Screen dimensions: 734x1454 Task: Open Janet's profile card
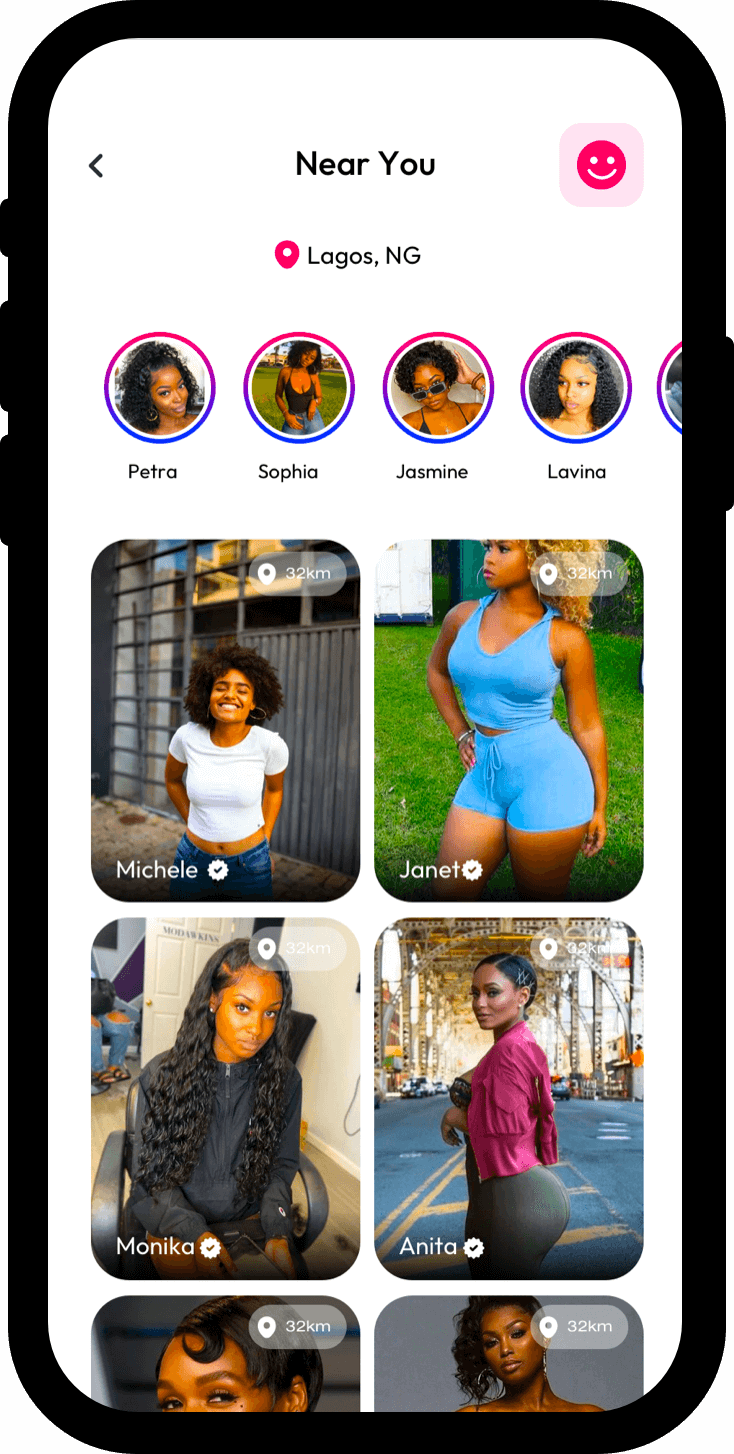click(508, 720)
